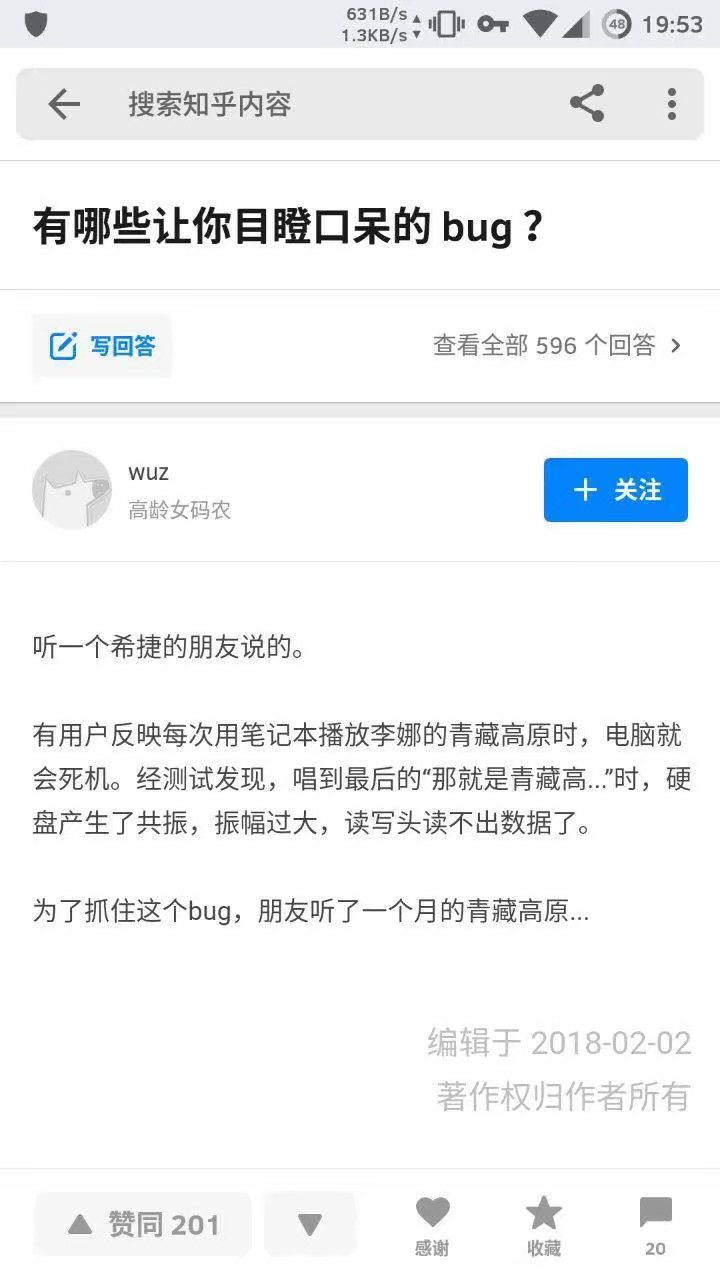Upvote with 赞同 201 button

[143, 1224]
